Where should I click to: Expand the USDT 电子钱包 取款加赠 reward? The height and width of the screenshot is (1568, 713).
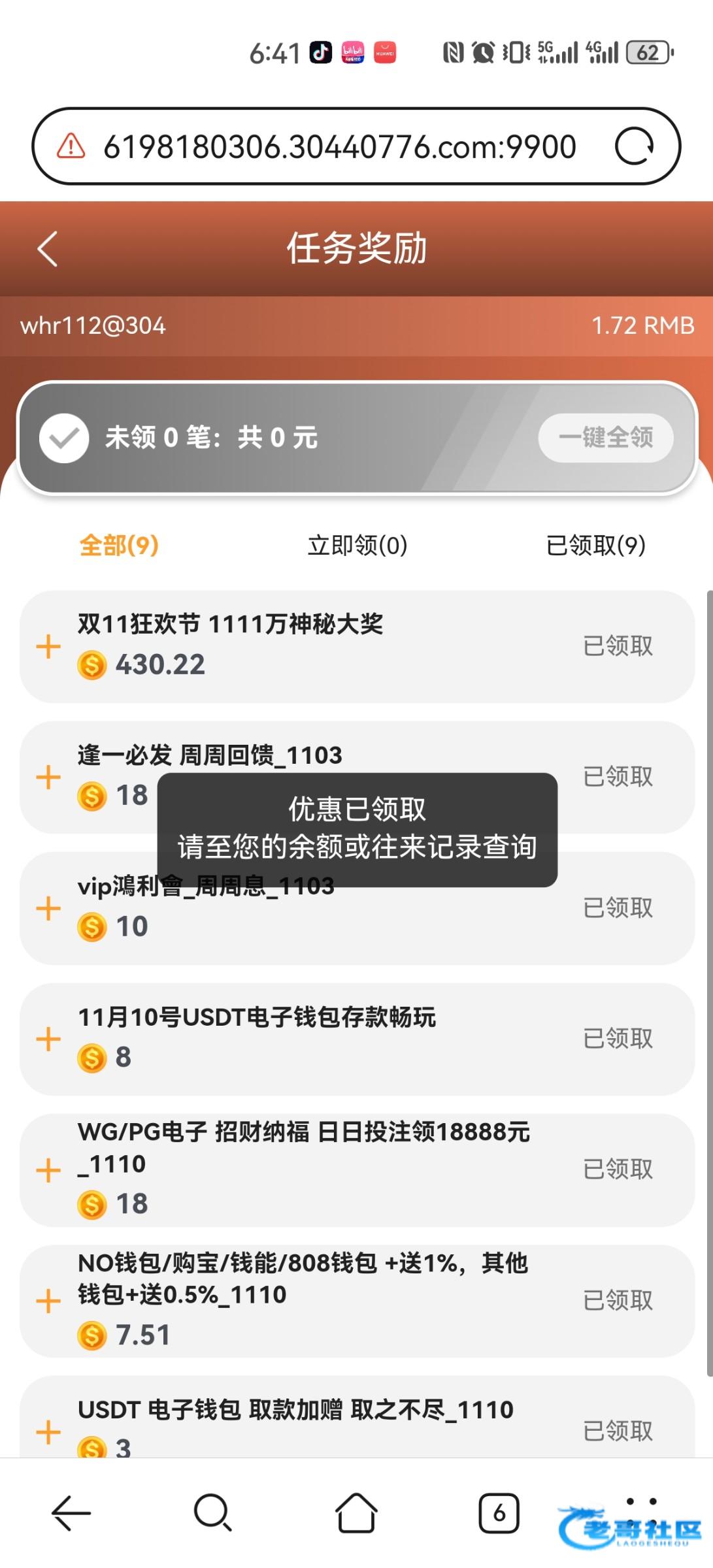(48, 1432)
